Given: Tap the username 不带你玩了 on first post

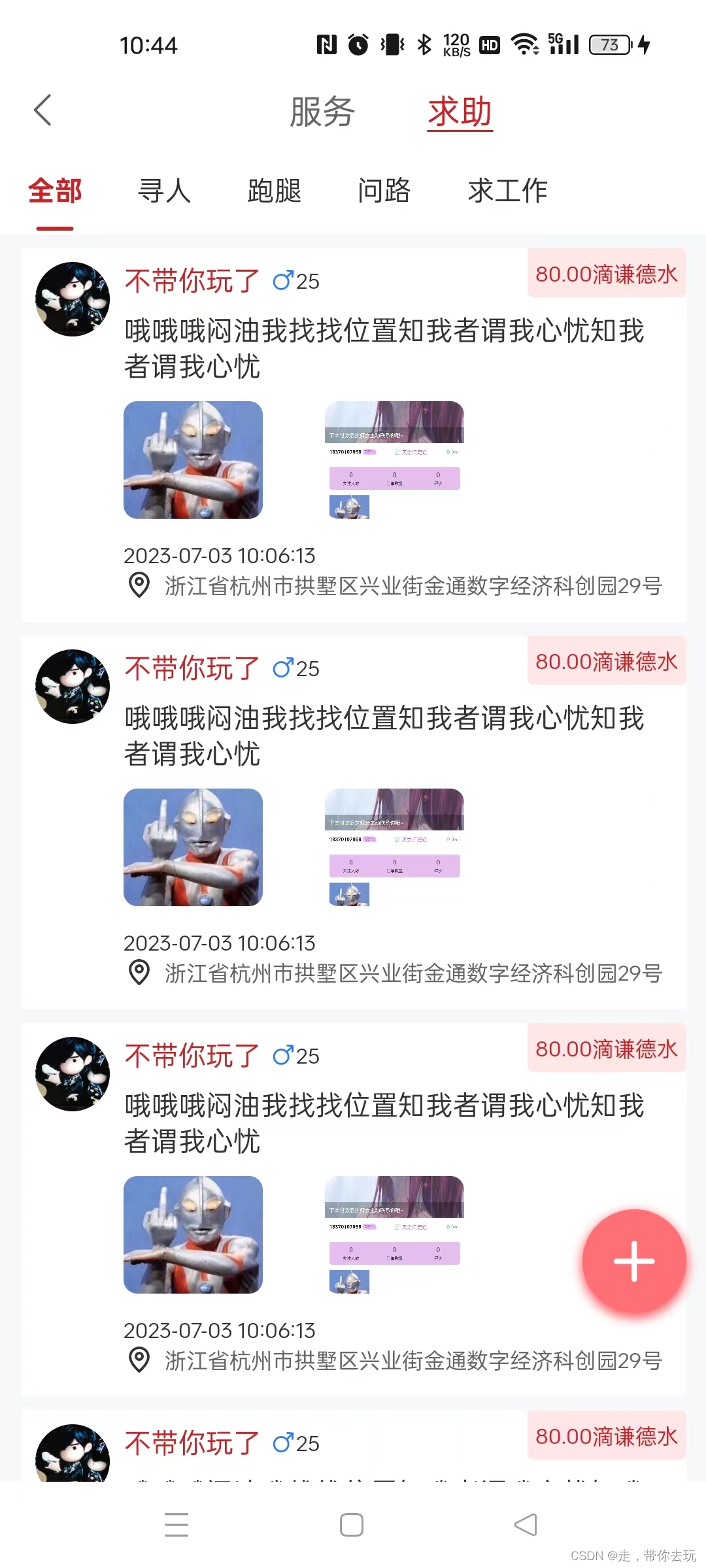Looking at the screenshot, I should click(x=193, y=281).
